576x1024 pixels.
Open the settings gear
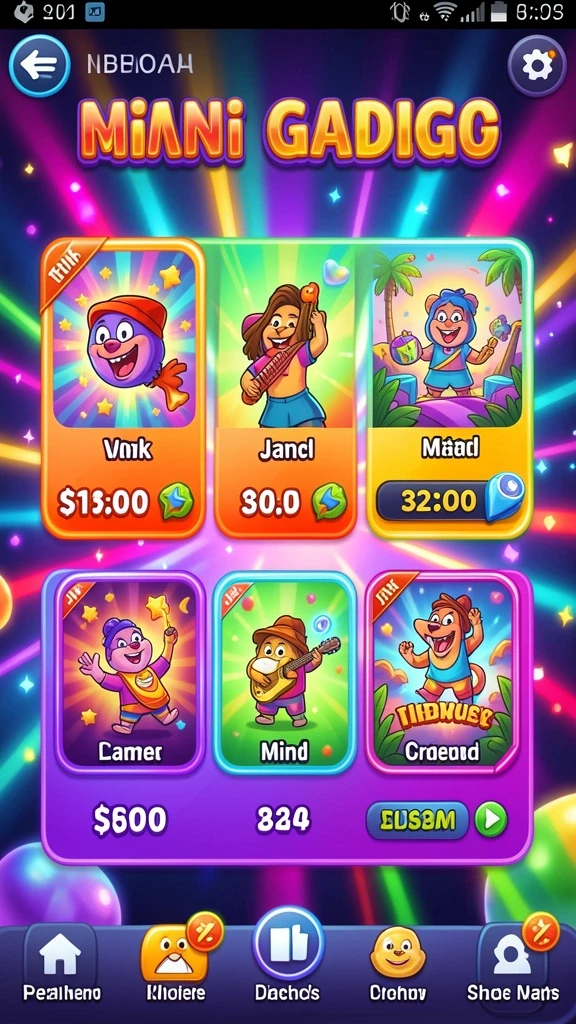pos(537,66)
